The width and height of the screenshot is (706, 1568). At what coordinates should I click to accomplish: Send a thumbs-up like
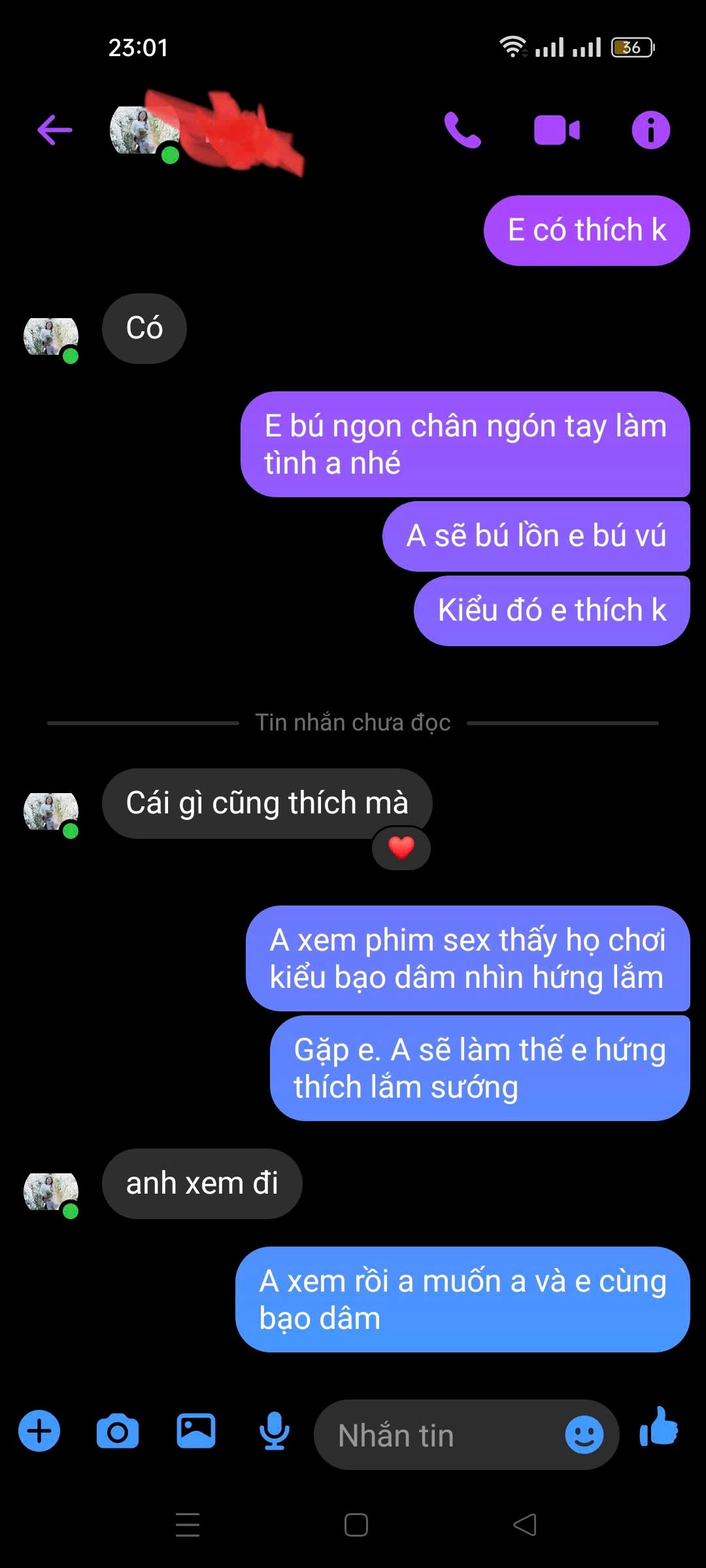coord(659,1428)
